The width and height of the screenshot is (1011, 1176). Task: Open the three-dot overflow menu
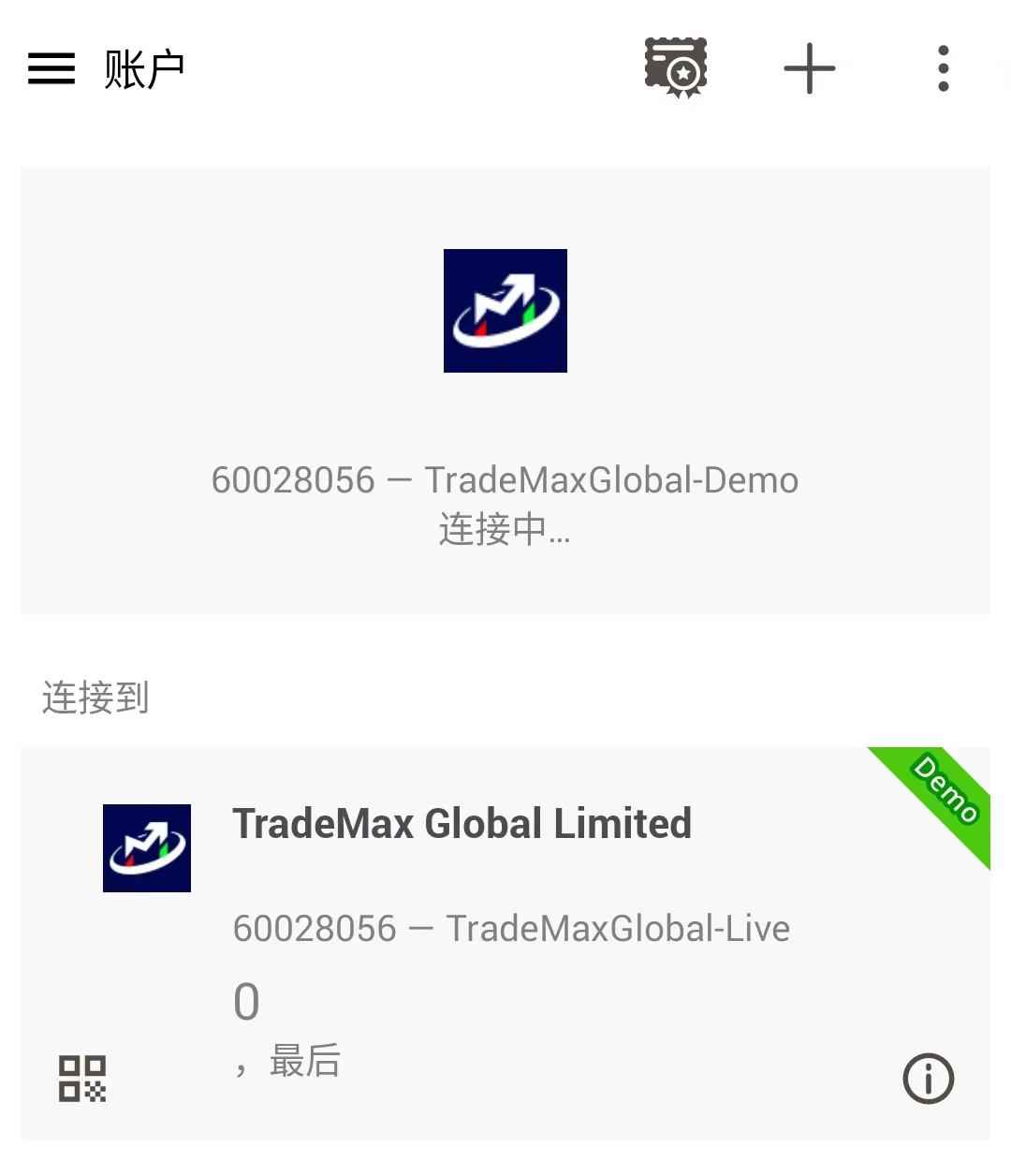pyautogui.click(x=943, y=68)
